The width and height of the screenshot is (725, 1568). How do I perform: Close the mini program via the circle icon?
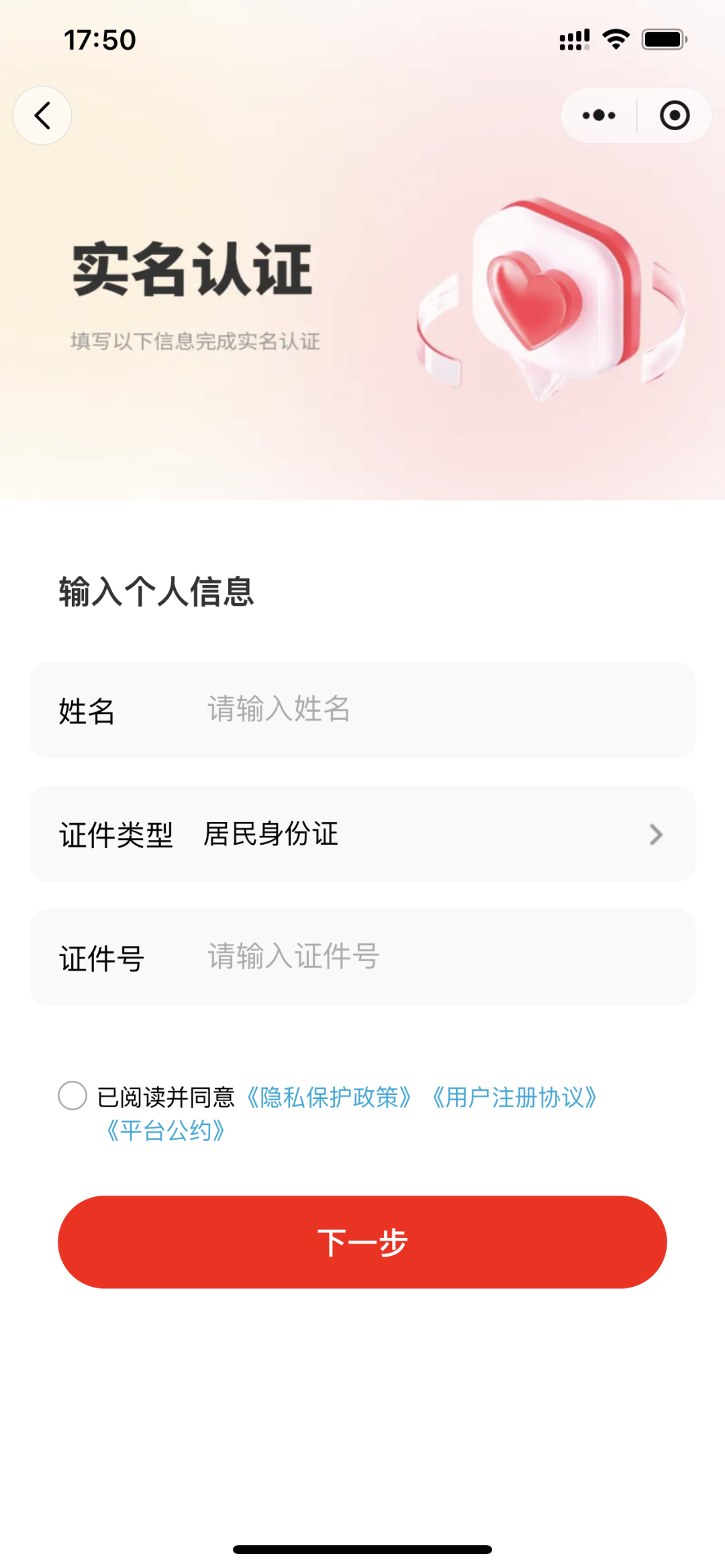pyautogui.click(x=674, y=115)
